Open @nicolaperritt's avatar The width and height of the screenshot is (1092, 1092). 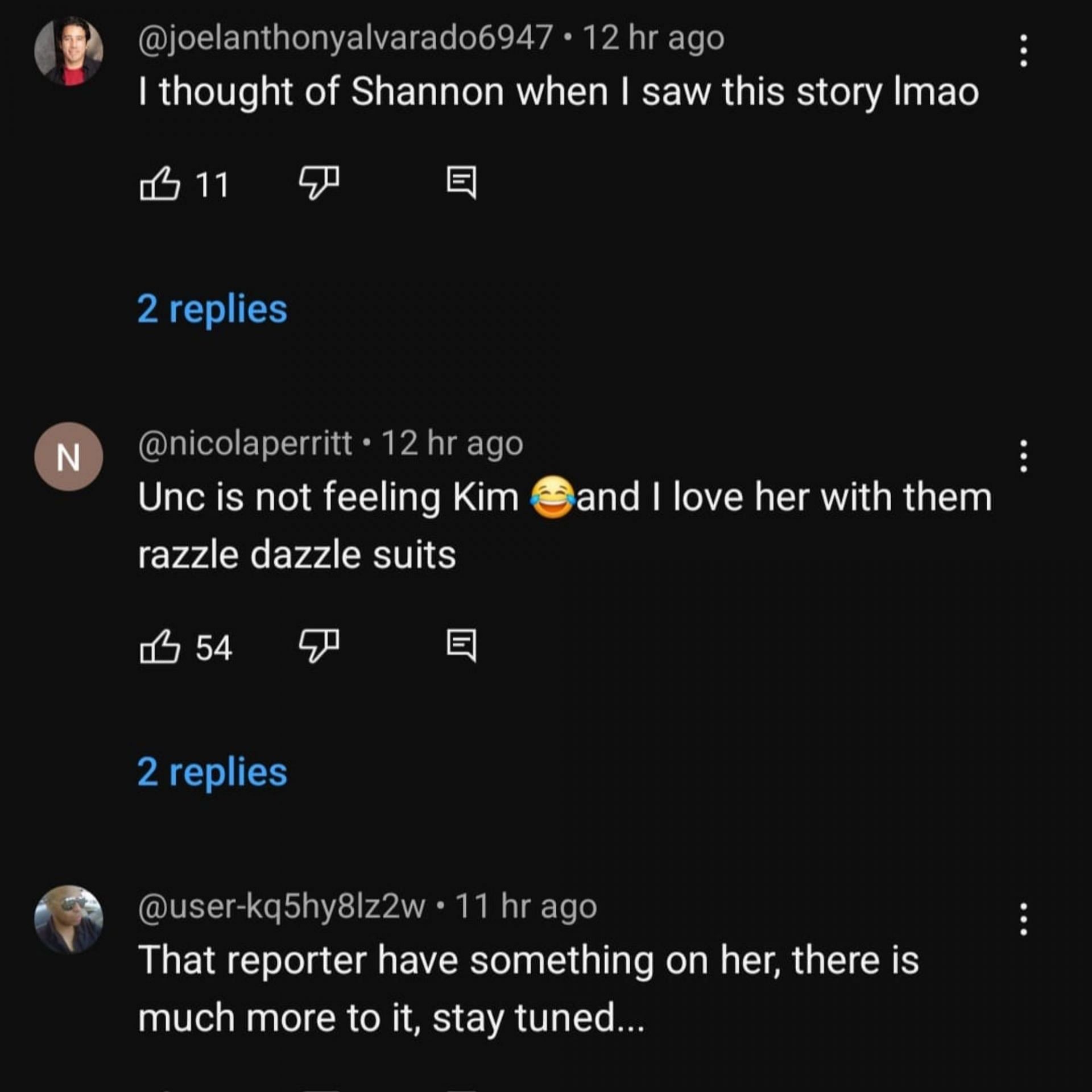tap(69, 457)
